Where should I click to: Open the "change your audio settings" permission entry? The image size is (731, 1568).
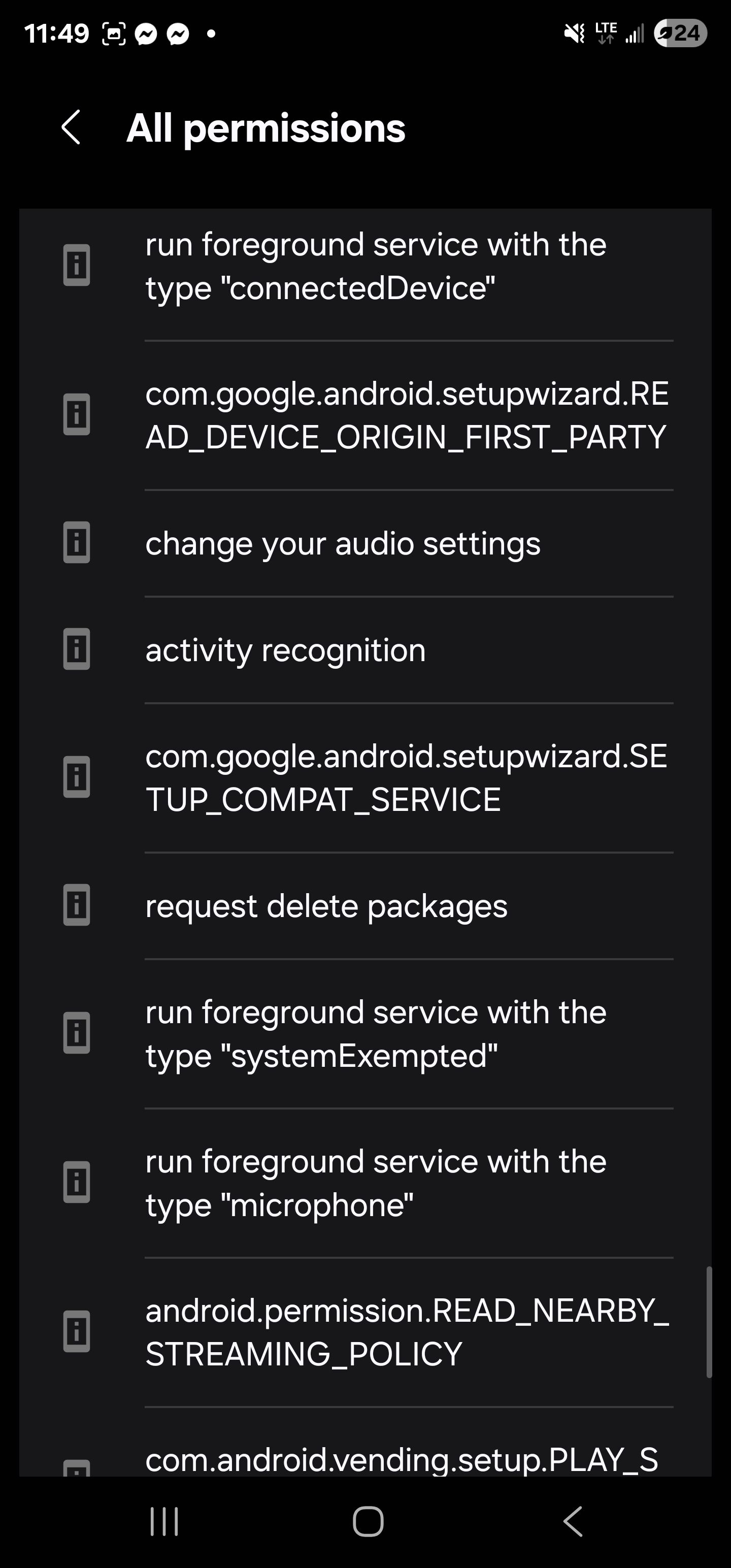[365, 542]
